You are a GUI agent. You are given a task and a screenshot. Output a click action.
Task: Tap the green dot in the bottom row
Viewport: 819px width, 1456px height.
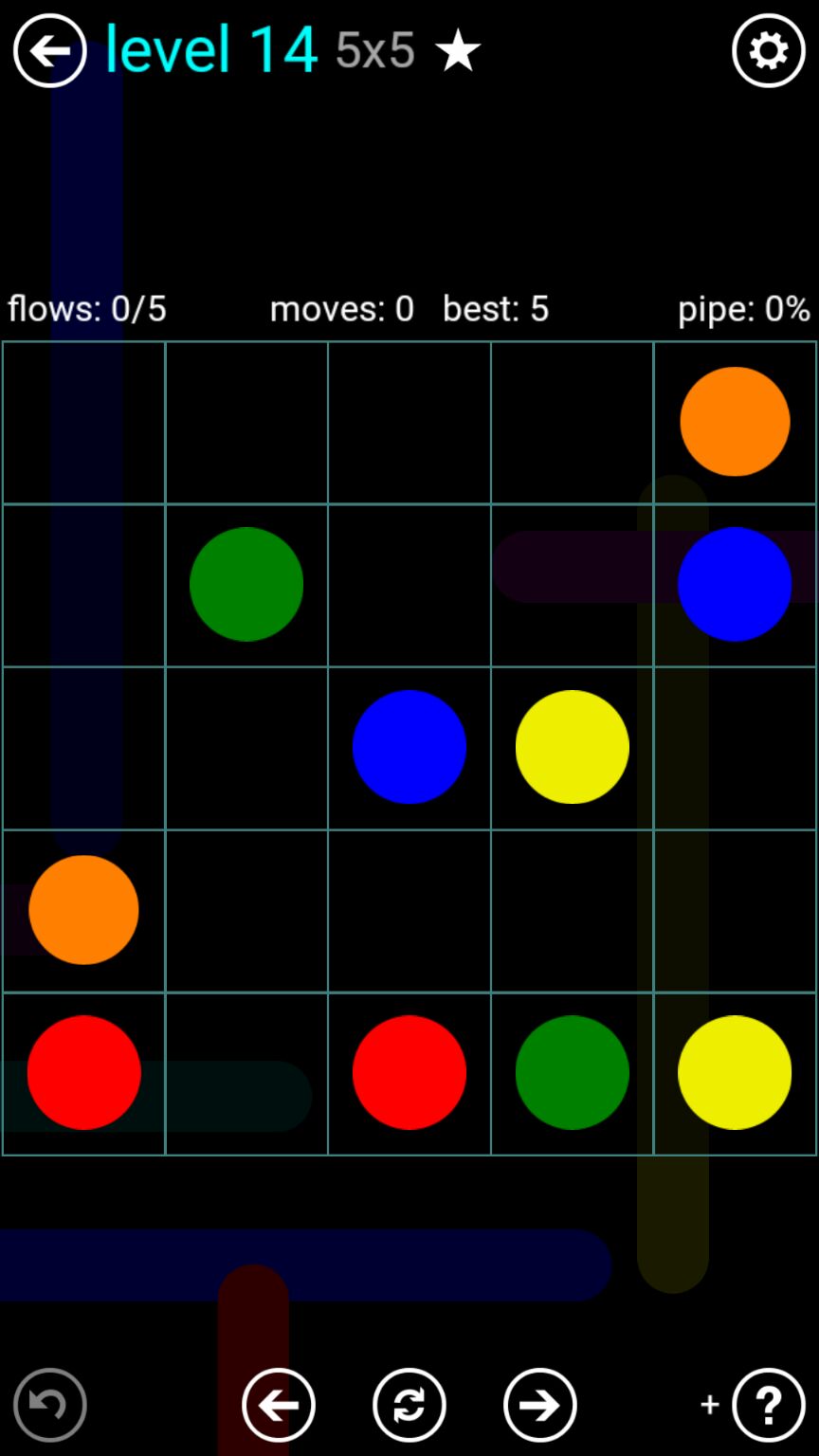572,1072
